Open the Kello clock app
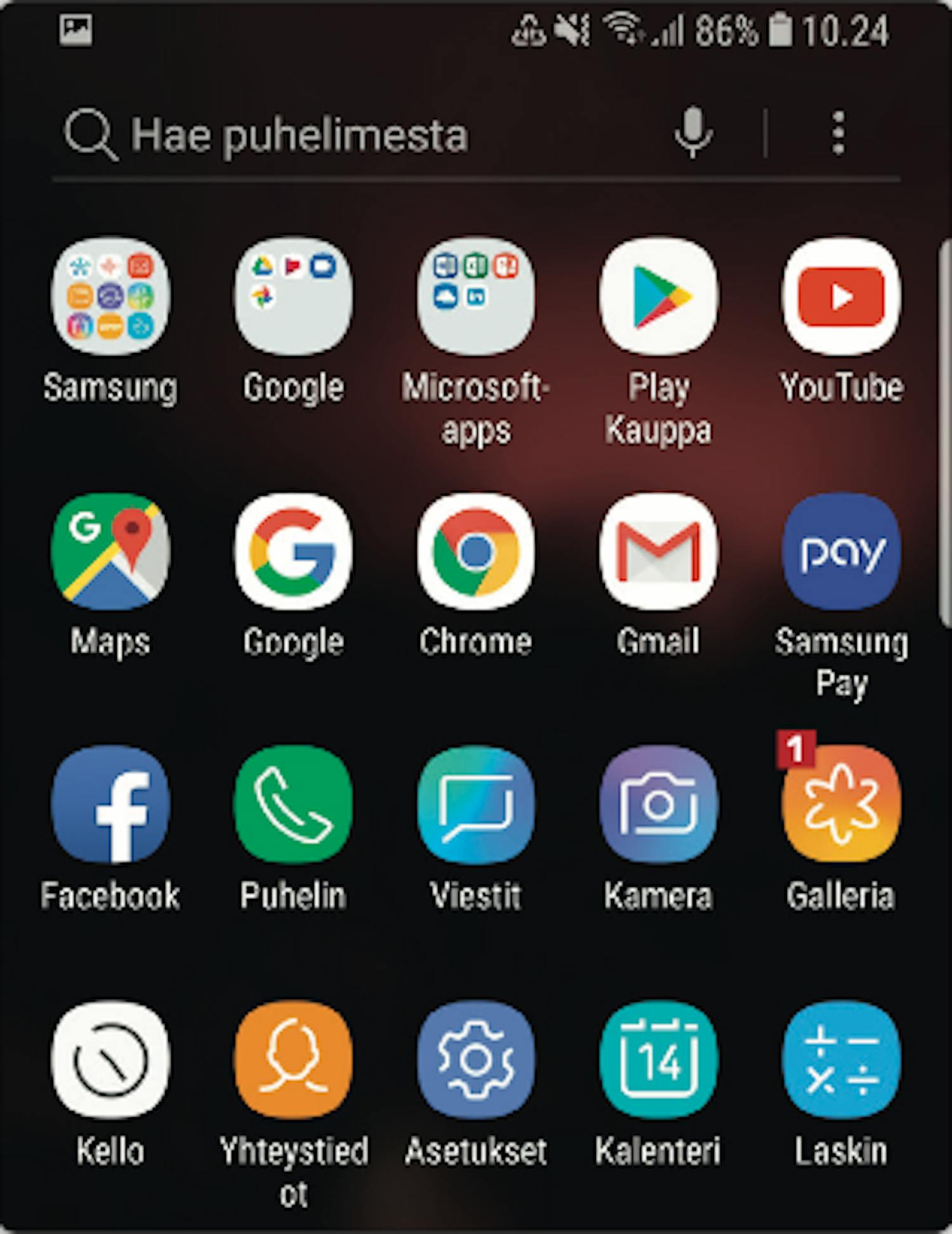Image resolution: width=952 pixels, height=1234 pixels. tap(110, 1060)
